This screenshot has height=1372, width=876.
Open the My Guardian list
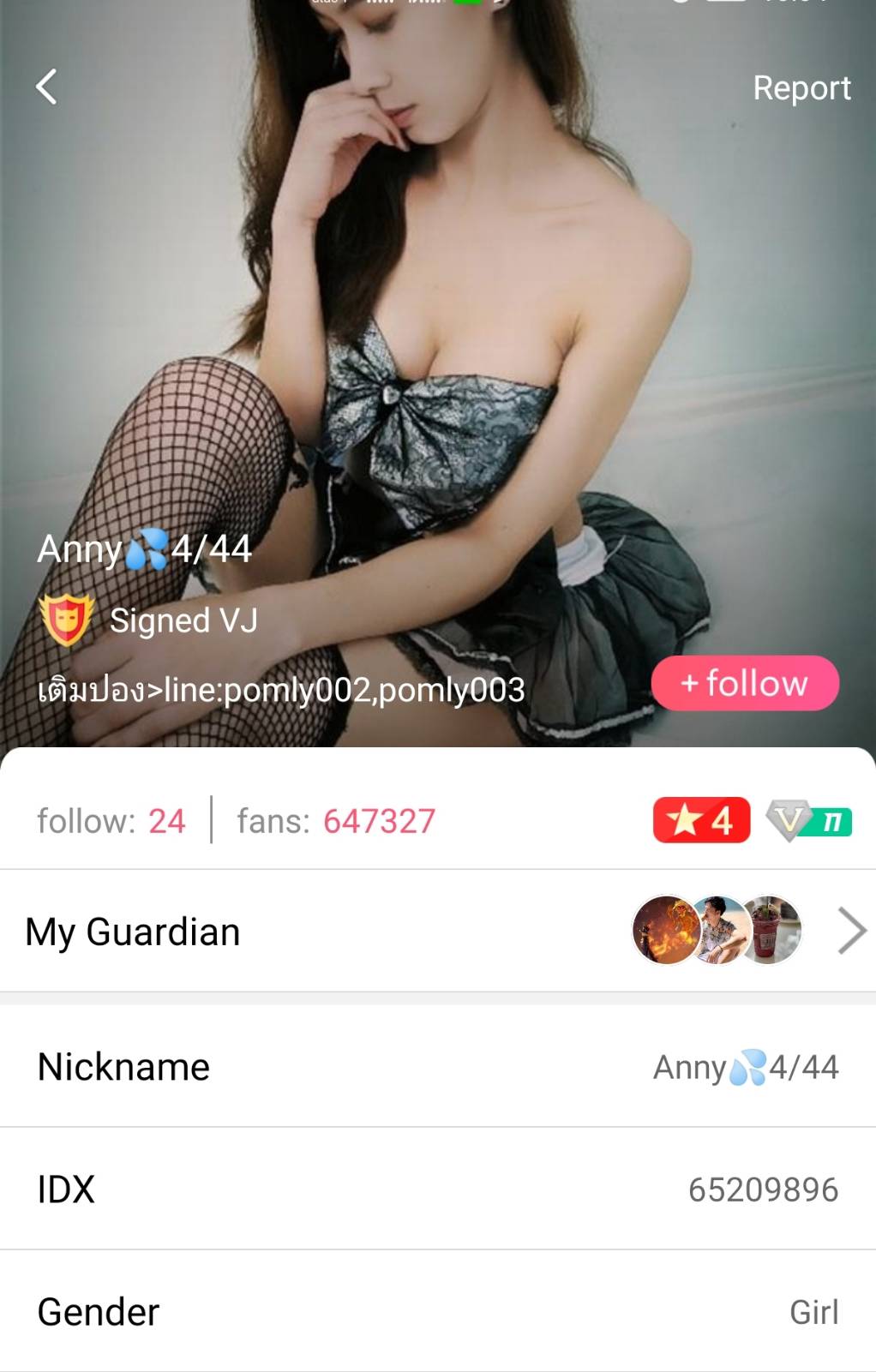(x=437, y=932)
